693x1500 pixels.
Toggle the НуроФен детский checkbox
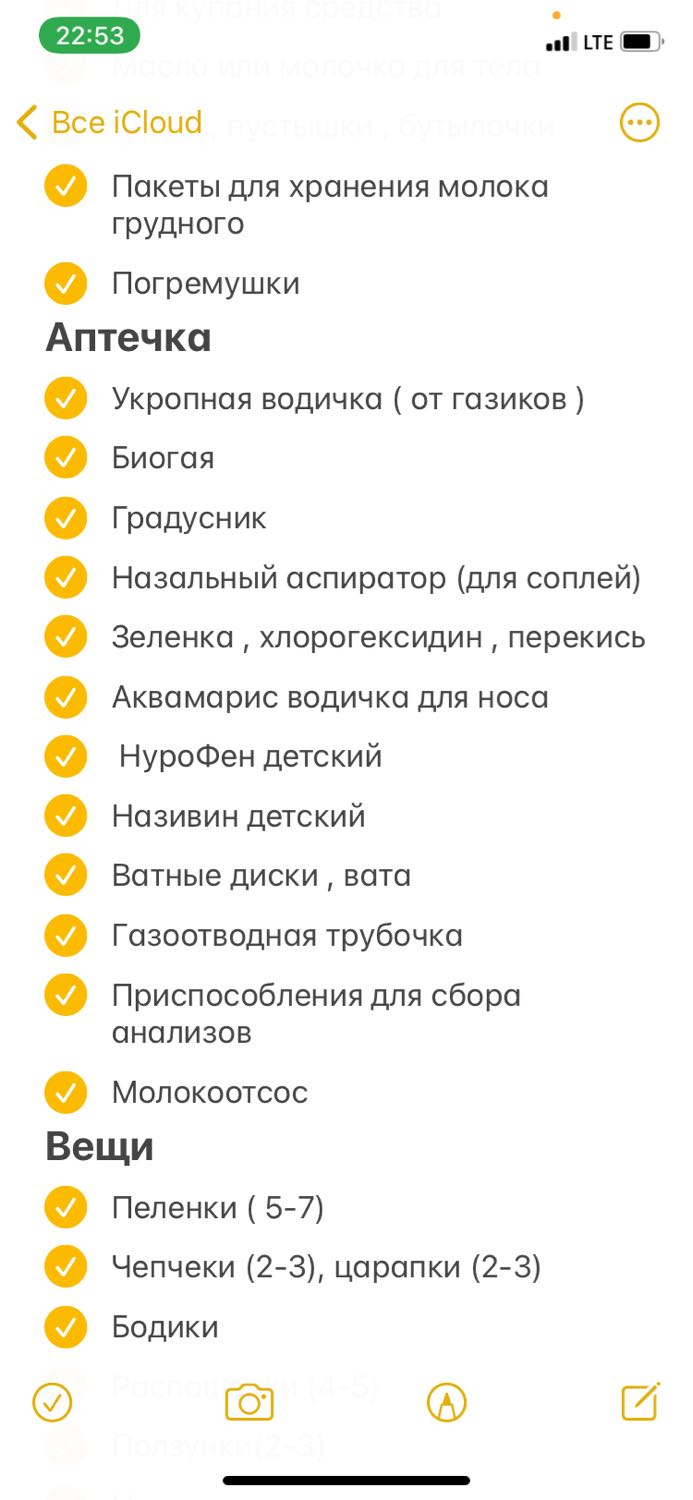click(x=66, y=756)
